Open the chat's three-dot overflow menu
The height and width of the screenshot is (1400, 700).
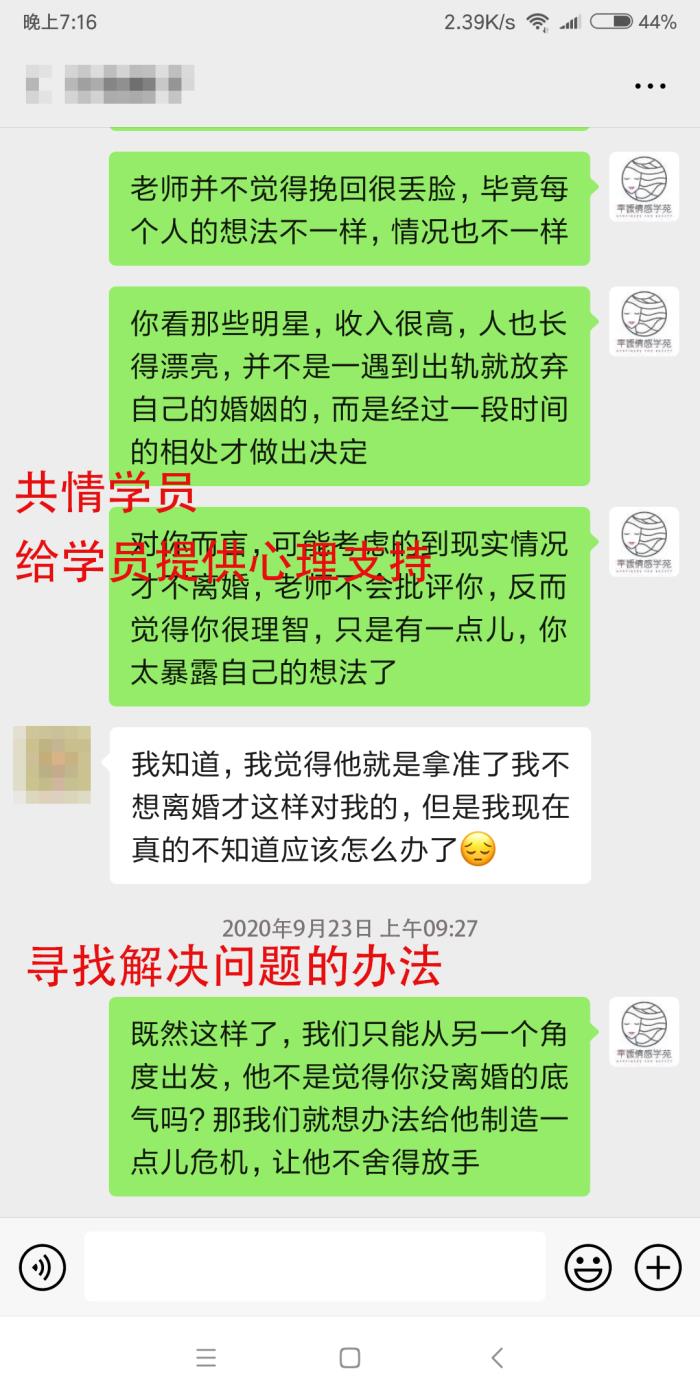[650, 86]
